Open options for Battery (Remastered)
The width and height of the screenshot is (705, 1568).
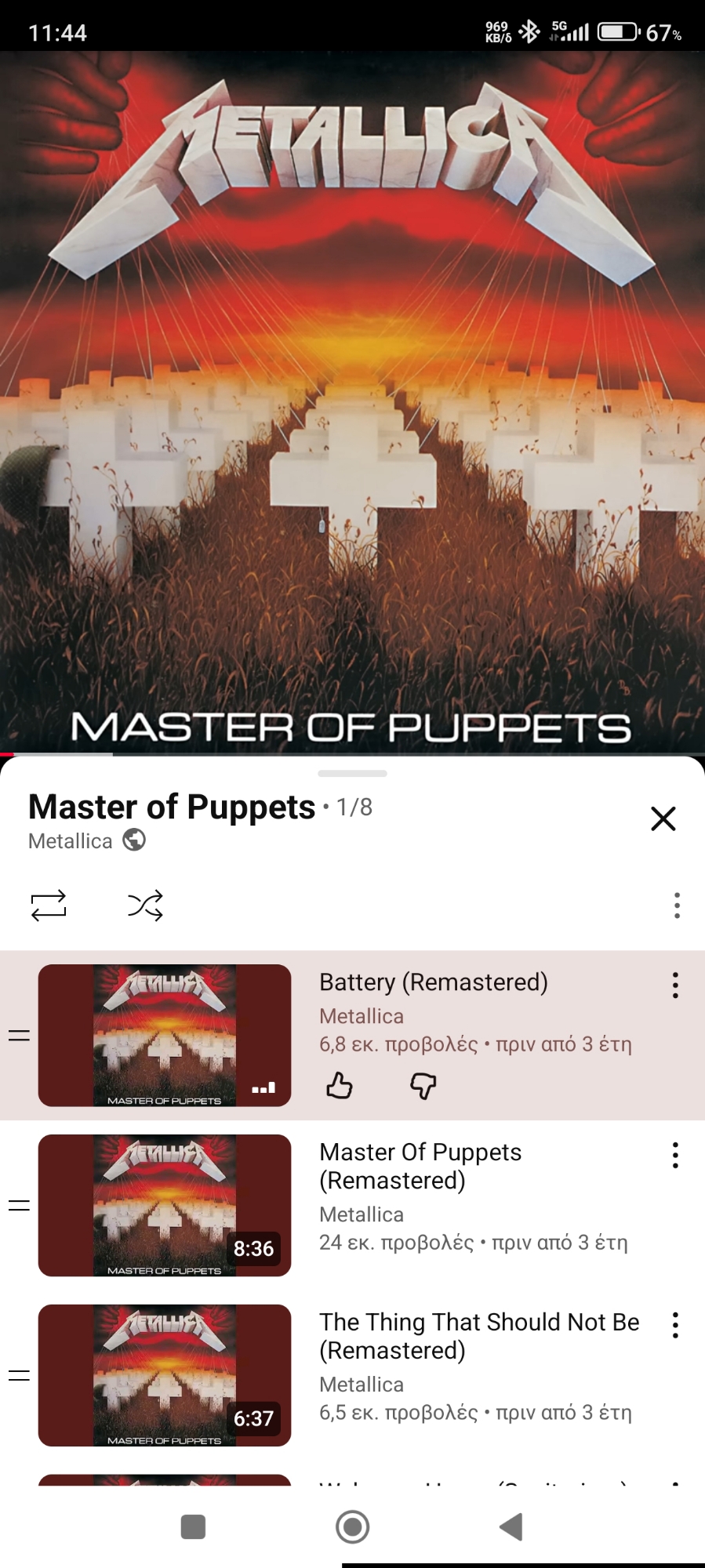coord(674,985)
